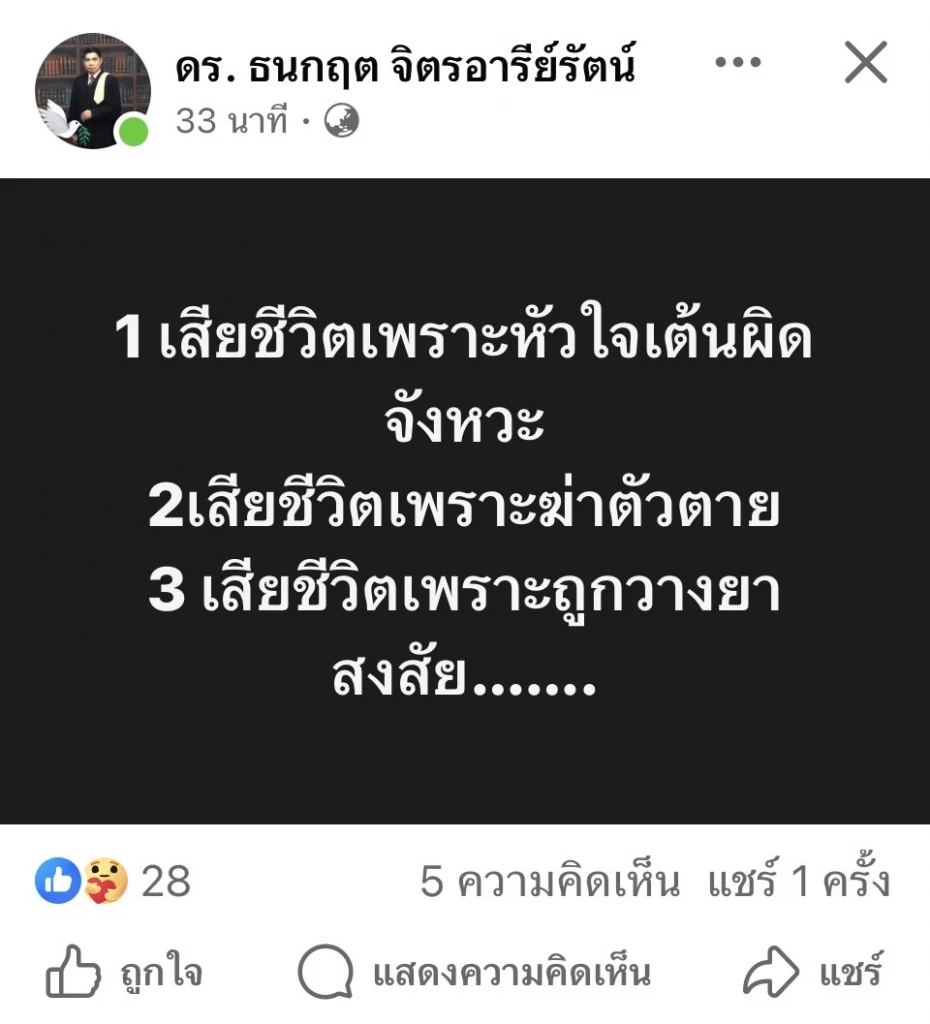The image size is (930, 1024).
Task: Click the black text post image
Action: coord(465,500)
